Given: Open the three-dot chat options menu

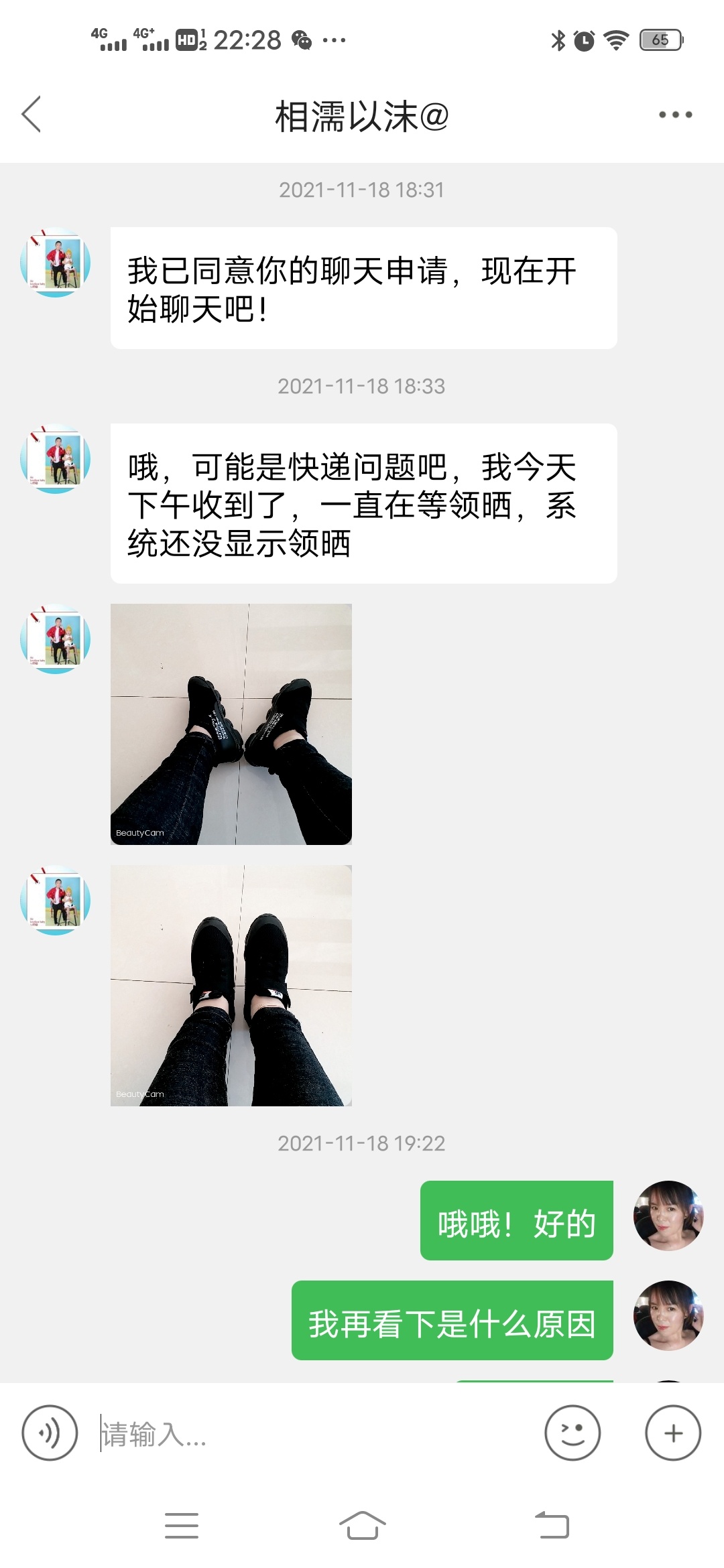Looking at the screenshot, I should 675,115.
